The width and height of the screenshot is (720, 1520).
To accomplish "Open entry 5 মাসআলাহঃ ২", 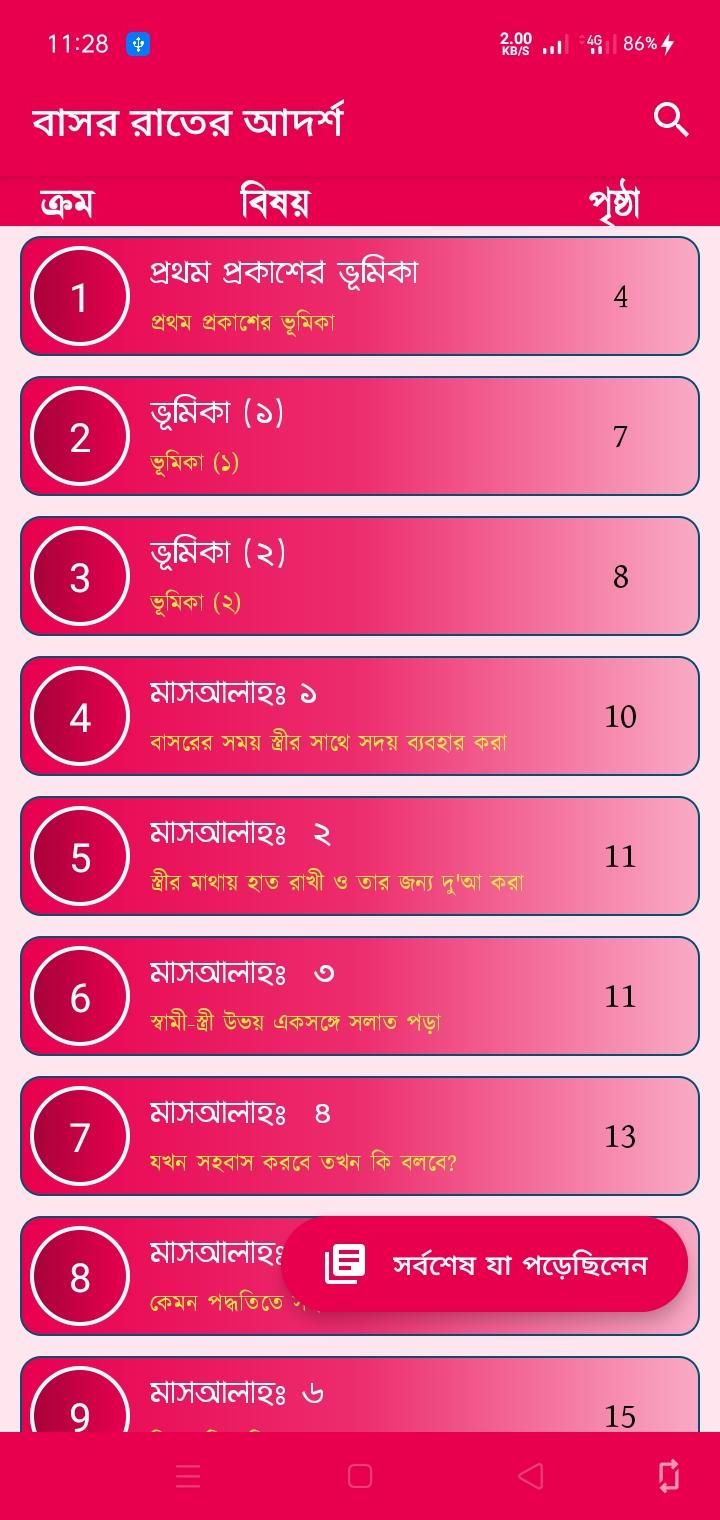I will [x=360, y=856].
